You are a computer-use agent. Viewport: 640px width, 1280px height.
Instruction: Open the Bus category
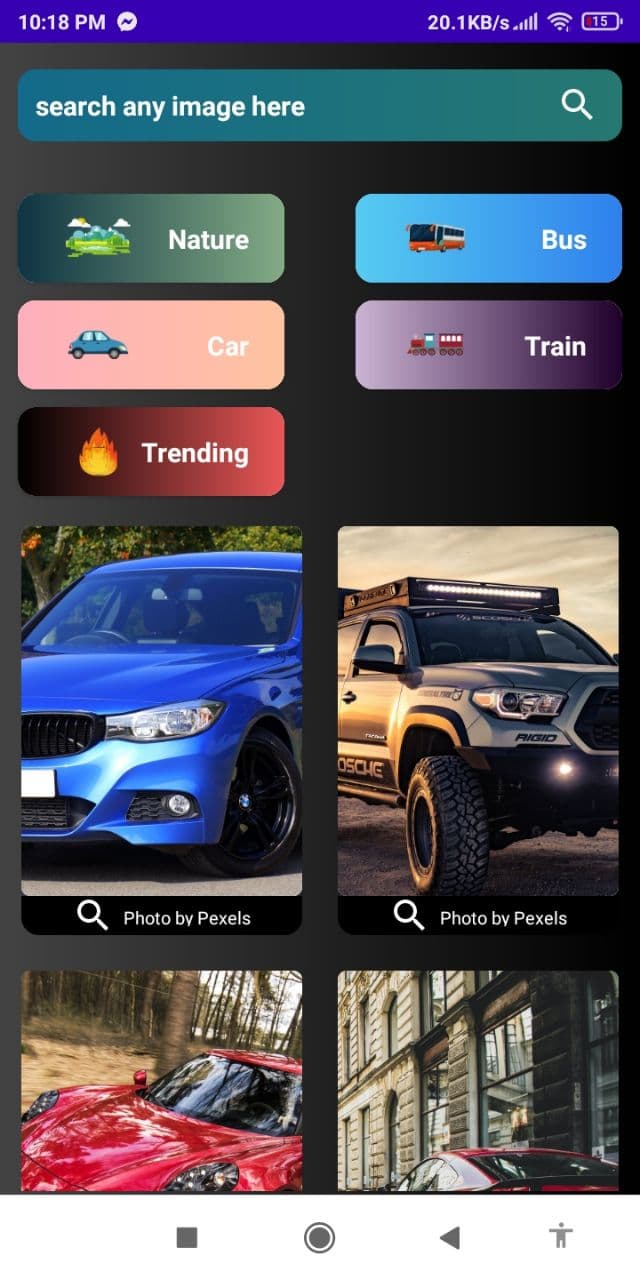[489, 238]
